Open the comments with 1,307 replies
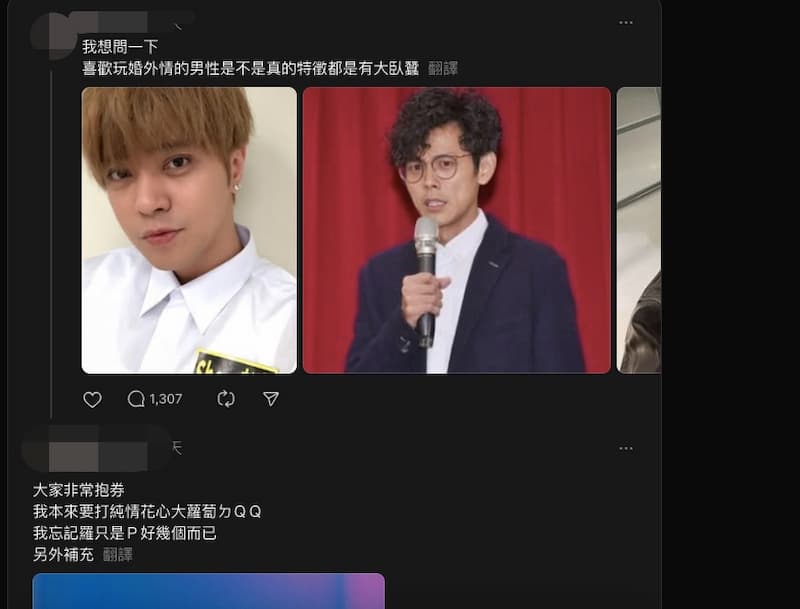The height and width of the screenshot is (609, 800). (x=154, y=399)
